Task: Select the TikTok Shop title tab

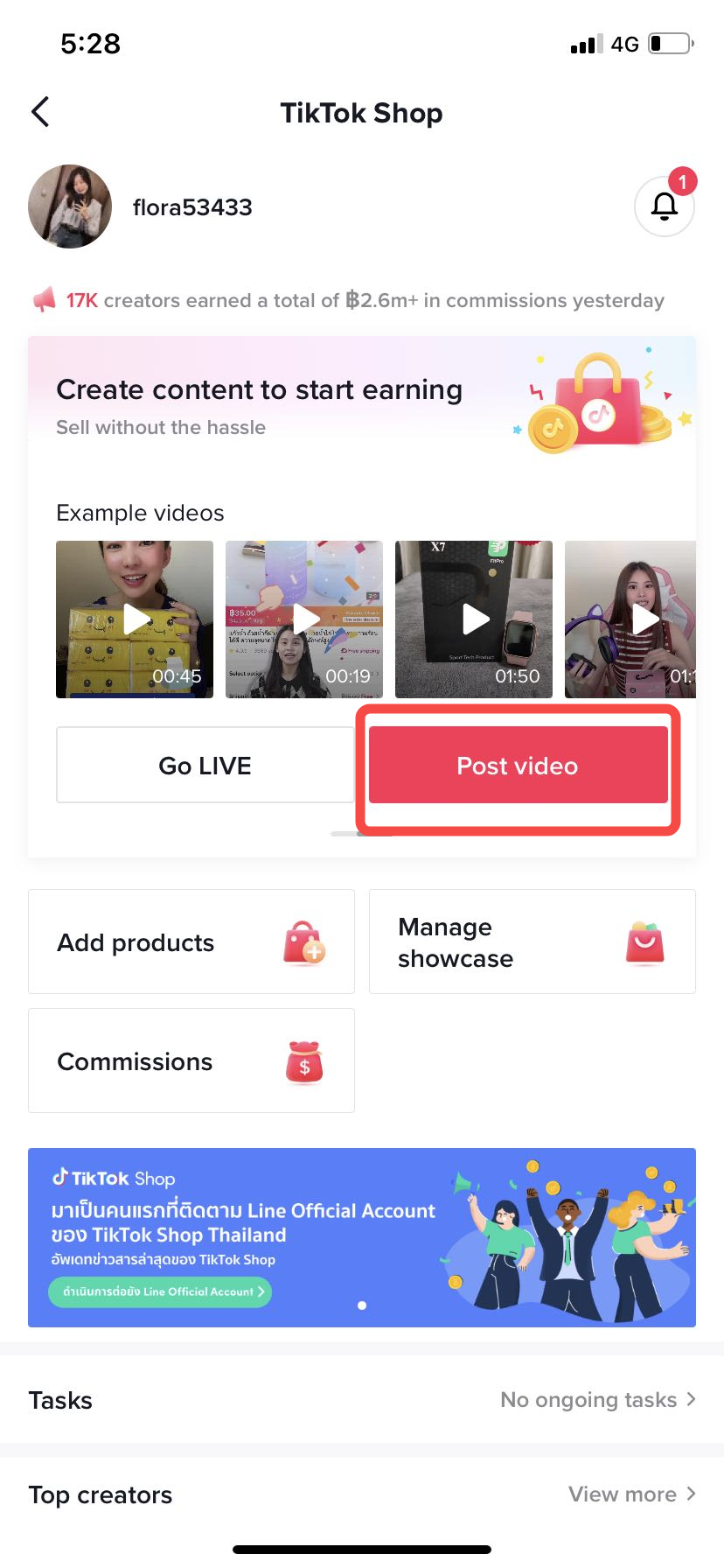Action: (361, 113)
